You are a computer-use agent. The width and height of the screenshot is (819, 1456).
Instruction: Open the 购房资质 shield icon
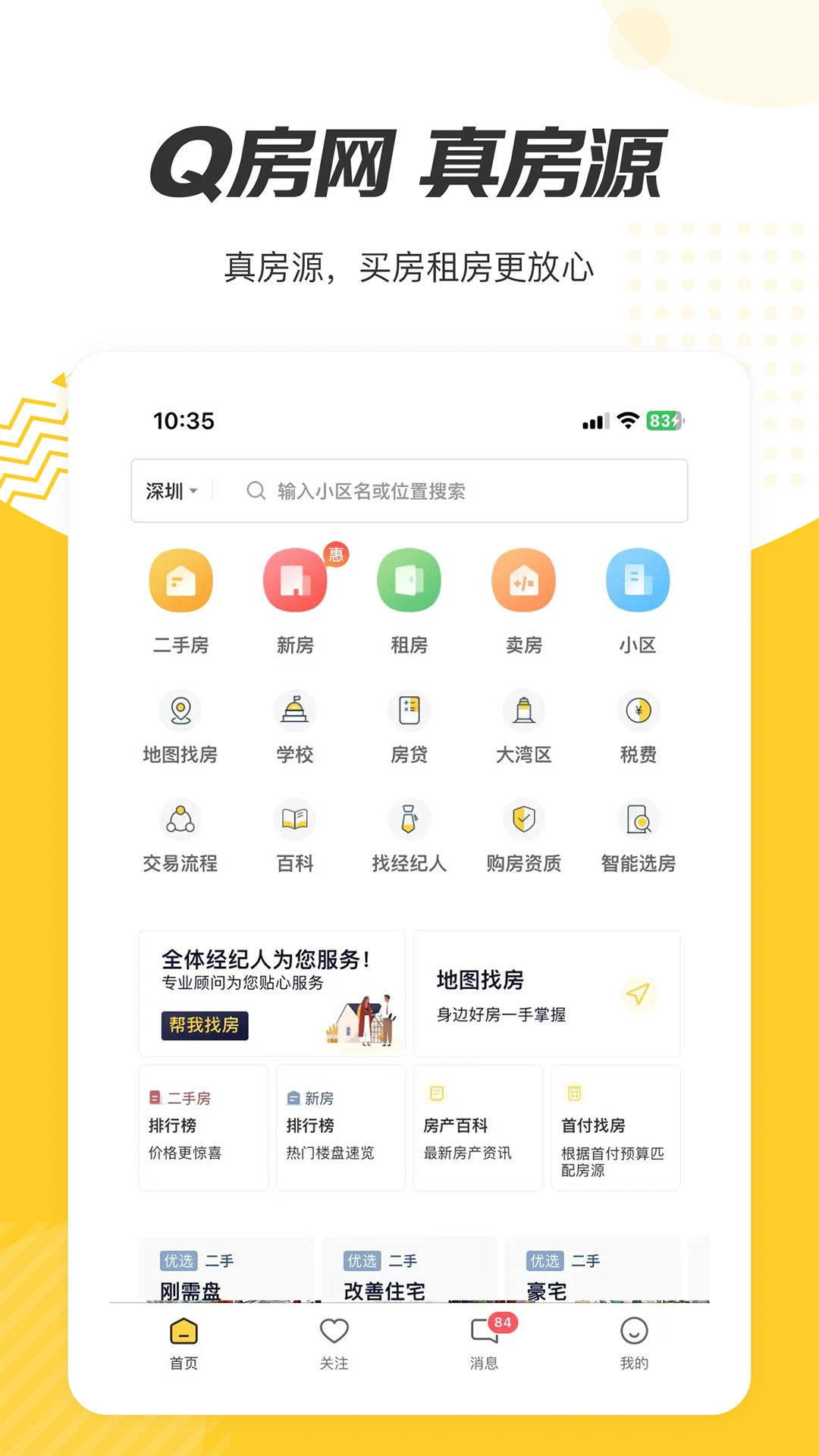[524, 820]
